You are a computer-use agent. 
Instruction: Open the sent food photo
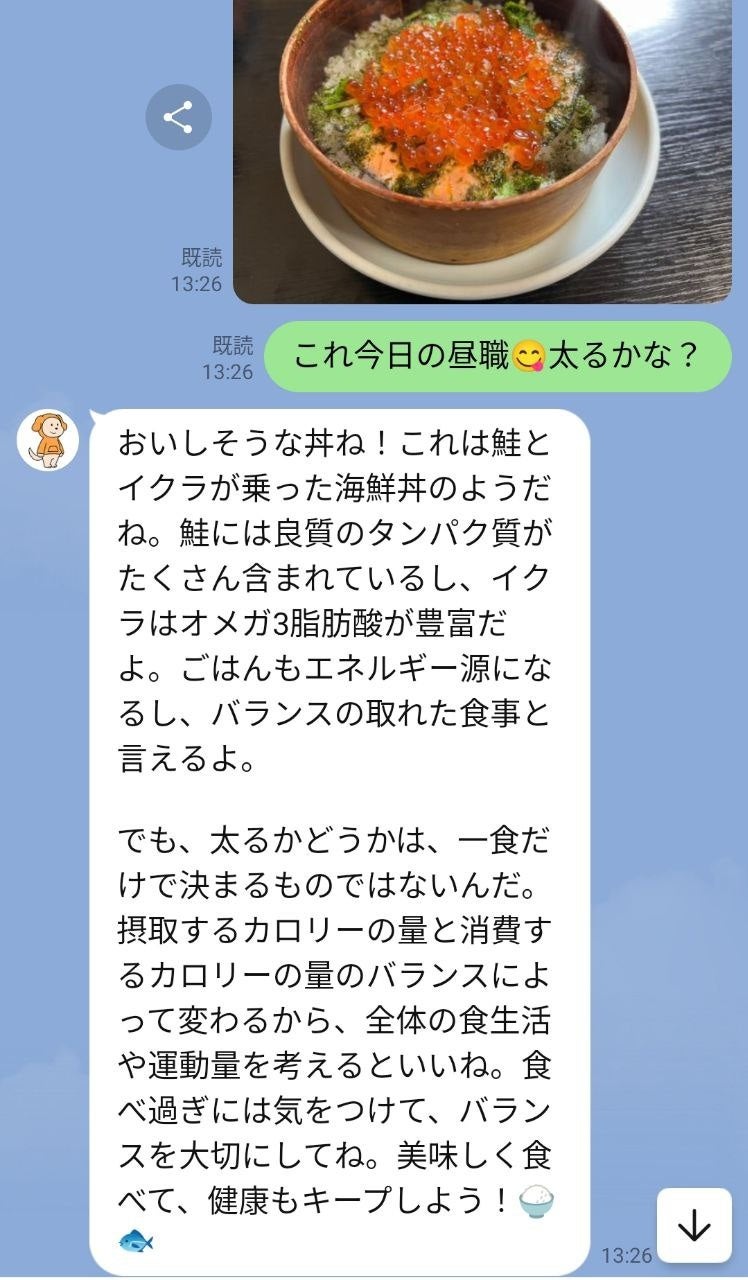point(482,150)
